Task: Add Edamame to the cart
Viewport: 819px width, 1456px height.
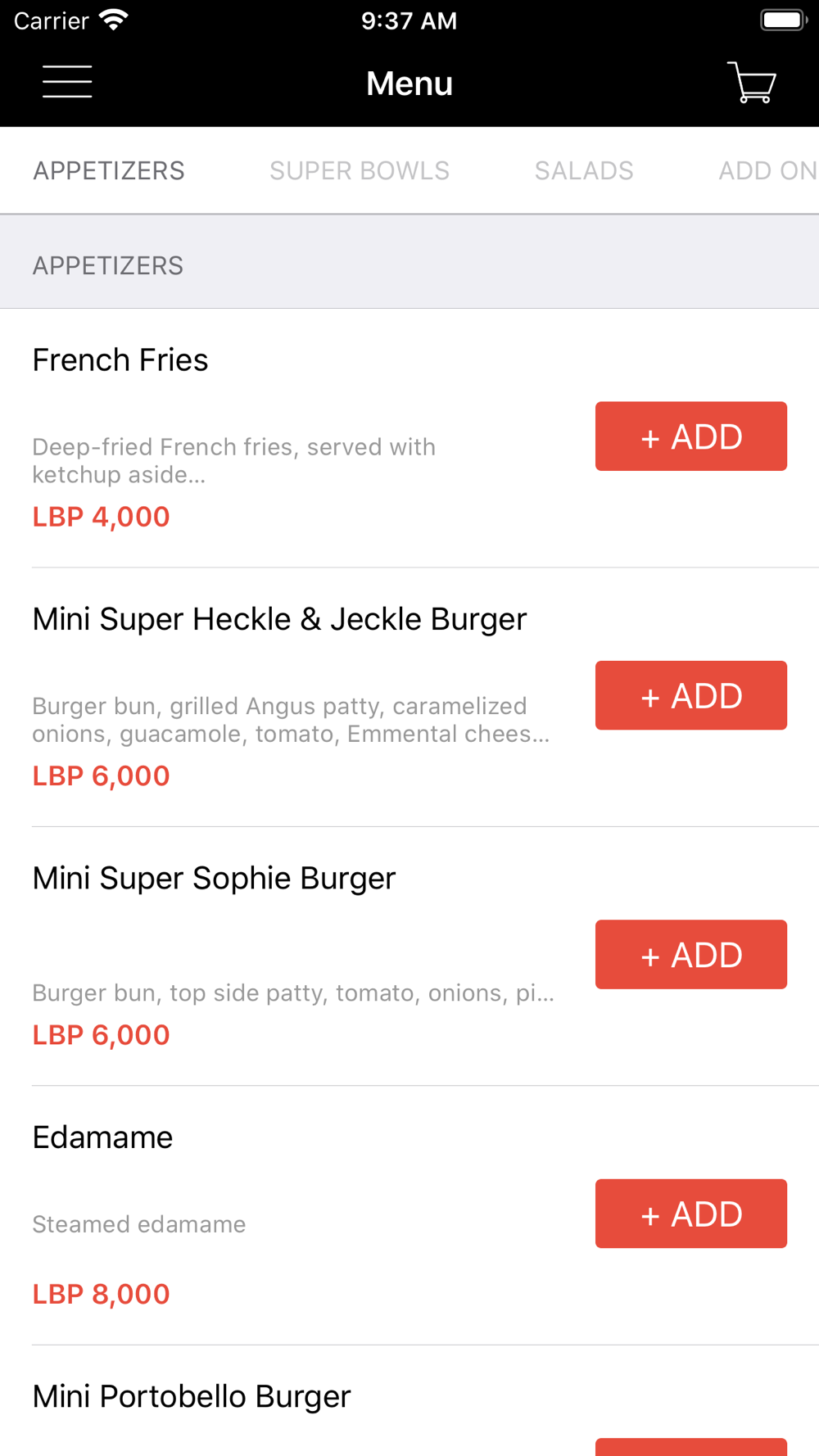Action: tap(691, 1214)
